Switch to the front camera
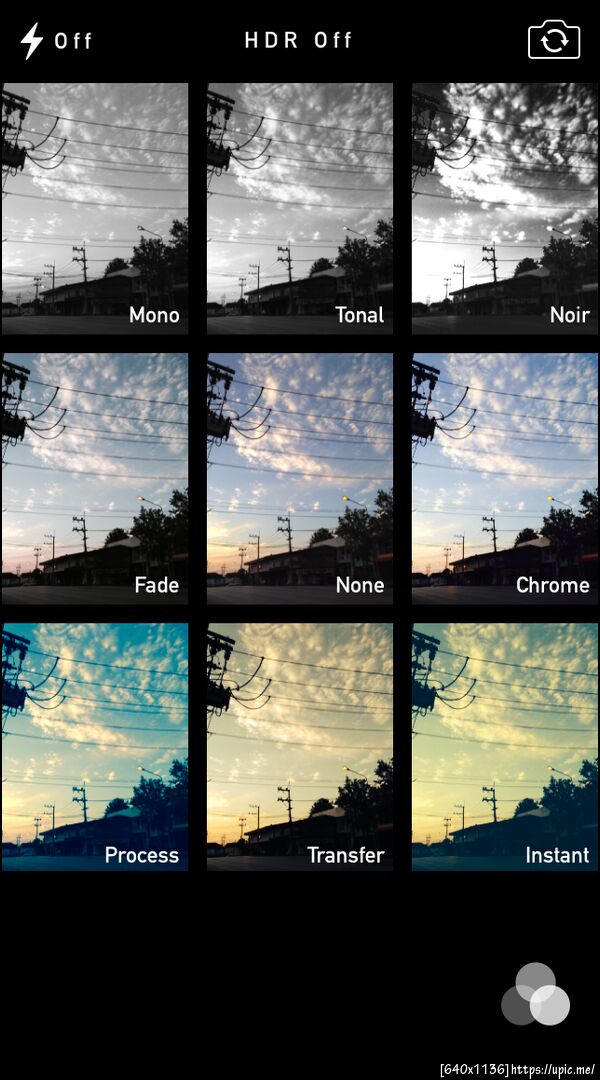 (x=554, y=41)
